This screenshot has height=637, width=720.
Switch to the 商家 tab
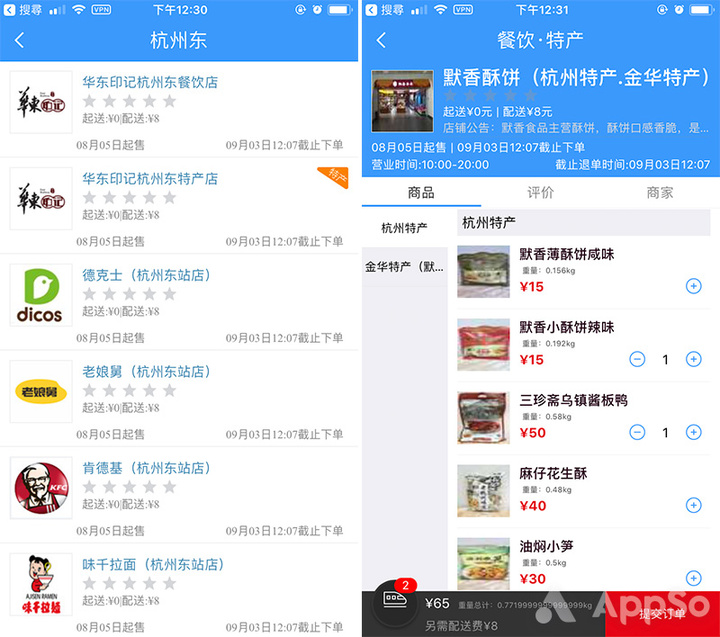660,192
